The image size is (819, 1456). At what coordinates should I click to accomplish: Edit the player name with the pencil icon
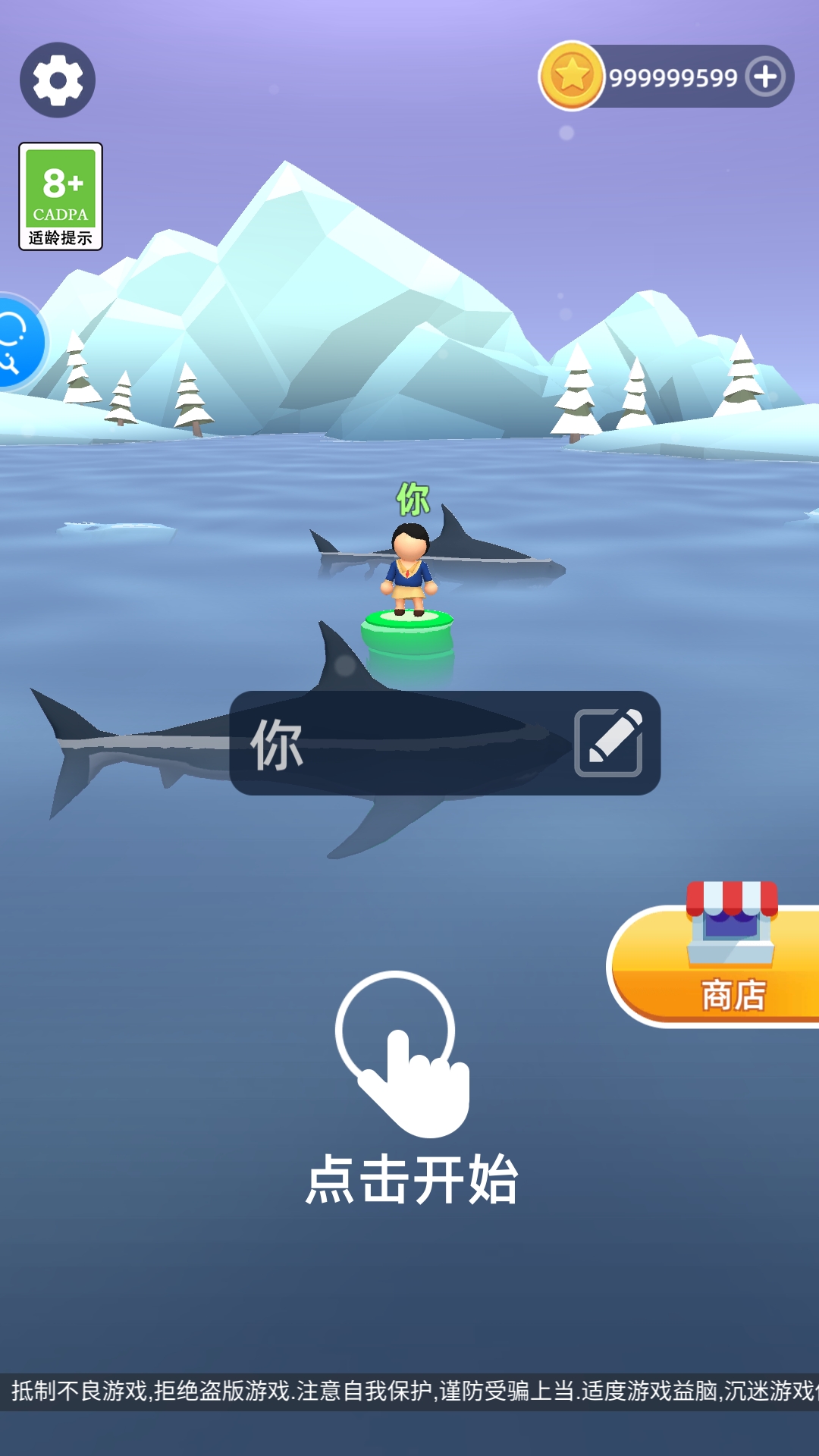[608, 743]
